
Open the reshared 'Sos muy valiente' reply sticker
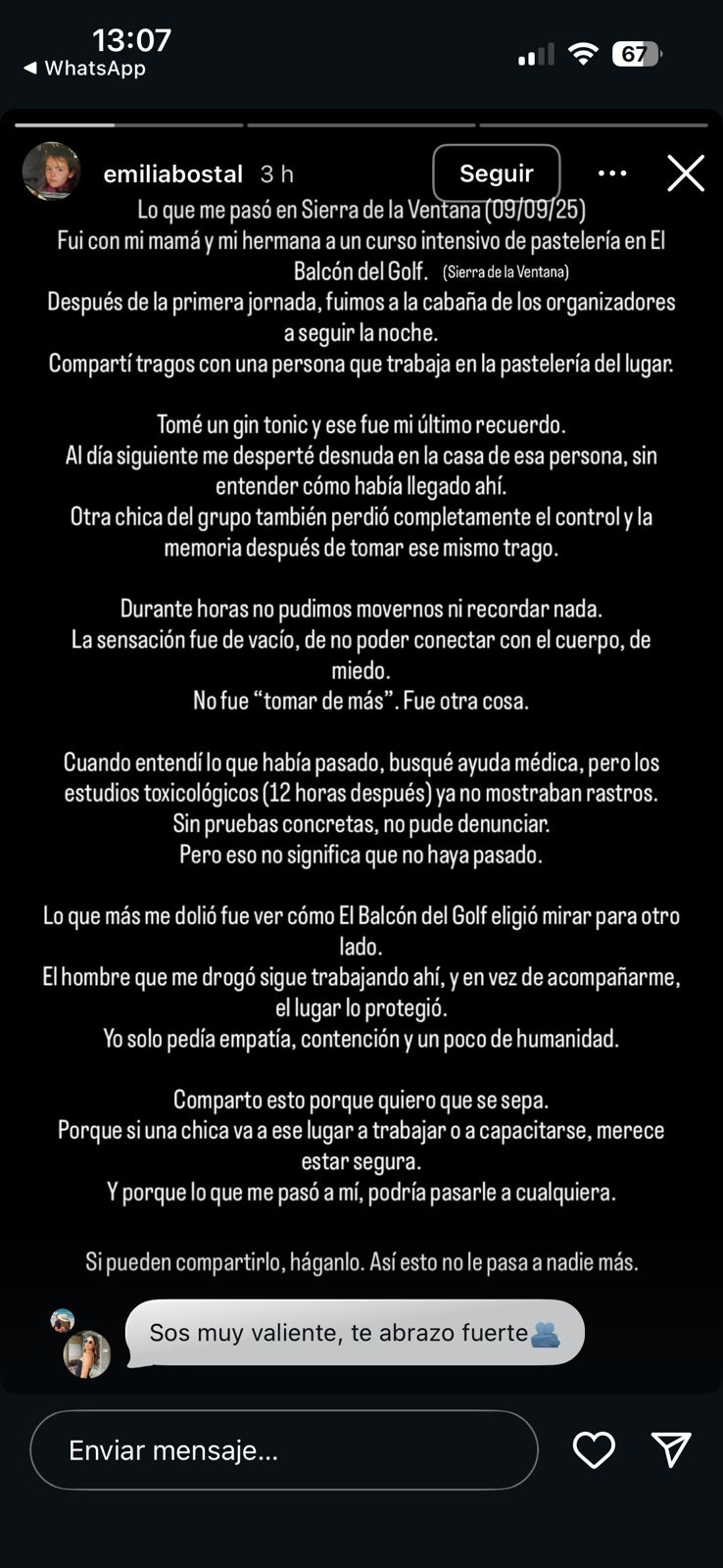point(355,1333)
